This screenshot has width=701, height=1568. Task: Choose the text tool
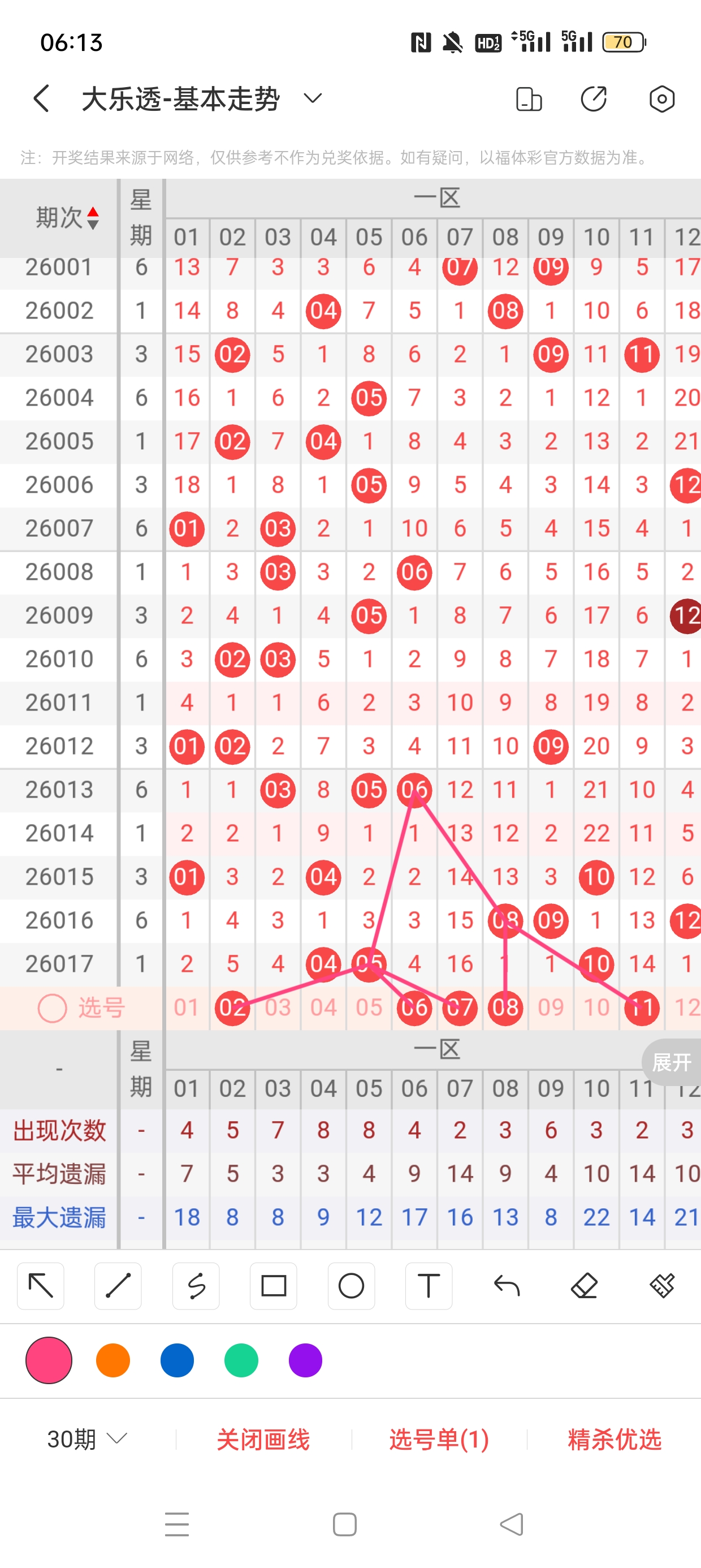pos(429,1286)
